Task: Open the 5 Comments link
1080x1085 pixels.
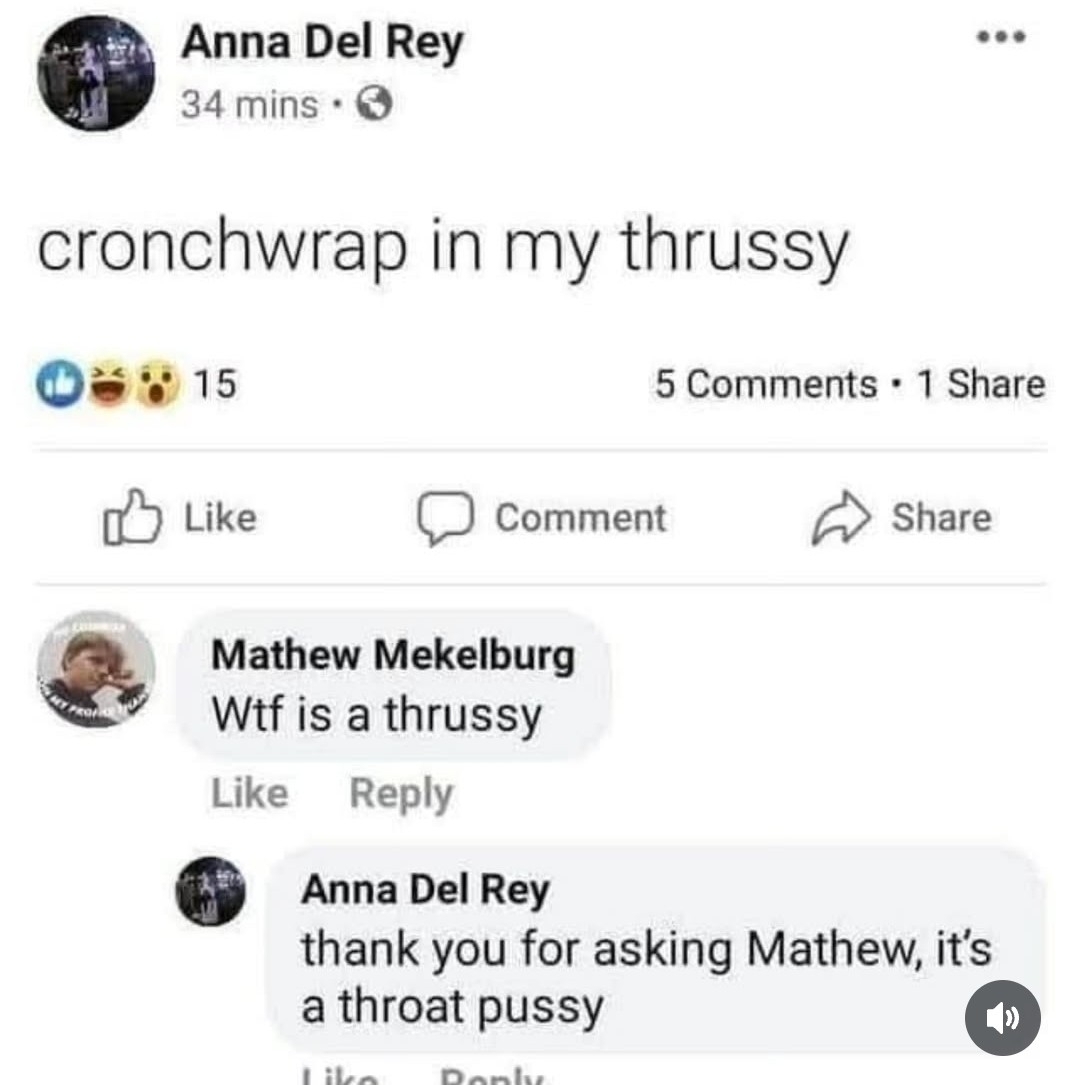Action: click(x=766, y=384)
